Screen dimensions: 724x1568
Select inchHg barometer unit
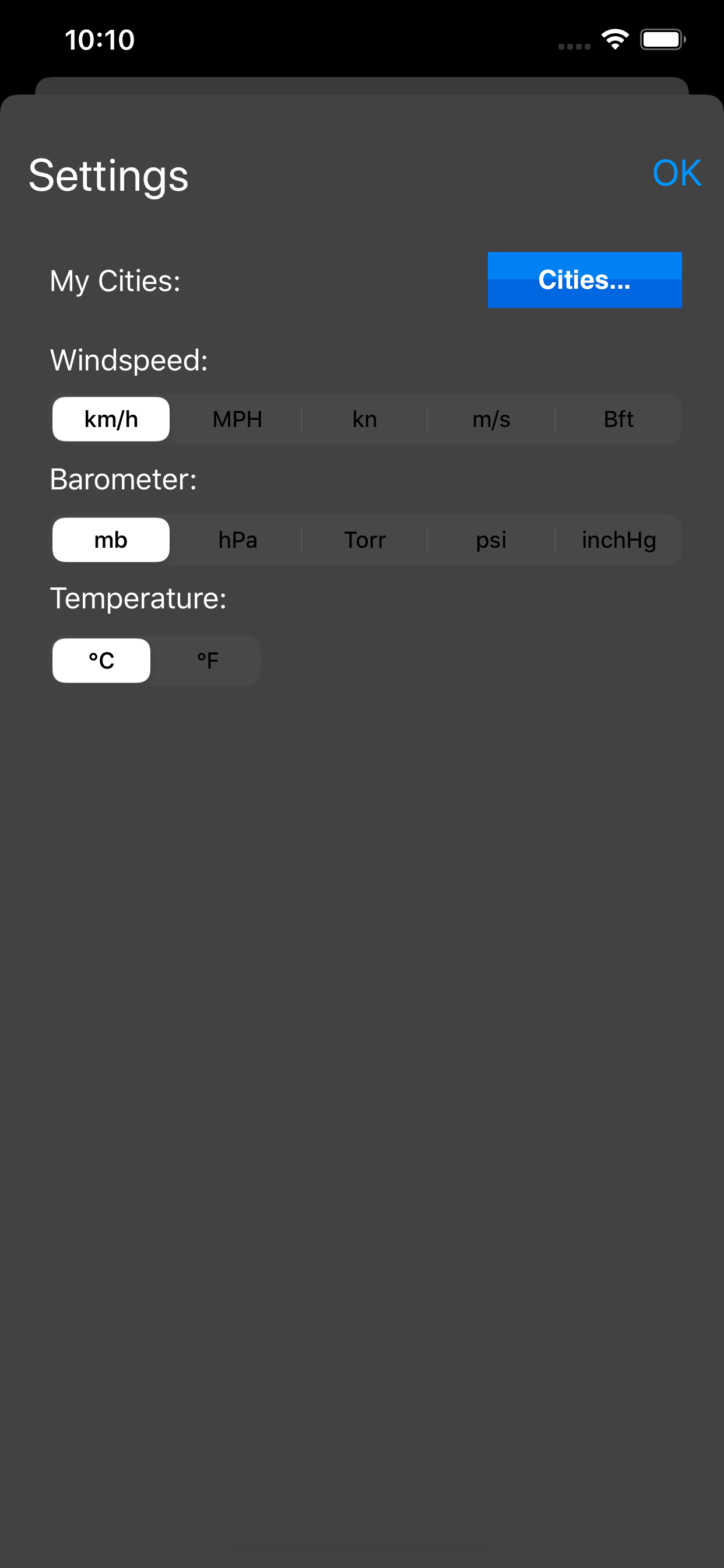click(x=618, y=540)
